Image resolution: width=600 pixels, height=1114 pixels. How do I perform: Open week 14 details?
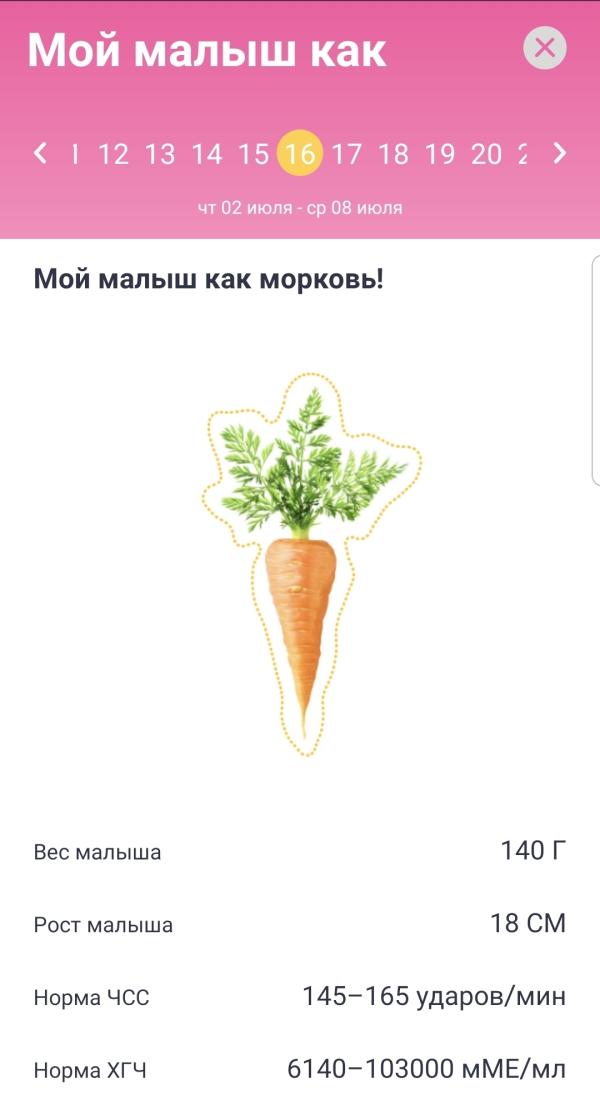[x=207, y=154]
